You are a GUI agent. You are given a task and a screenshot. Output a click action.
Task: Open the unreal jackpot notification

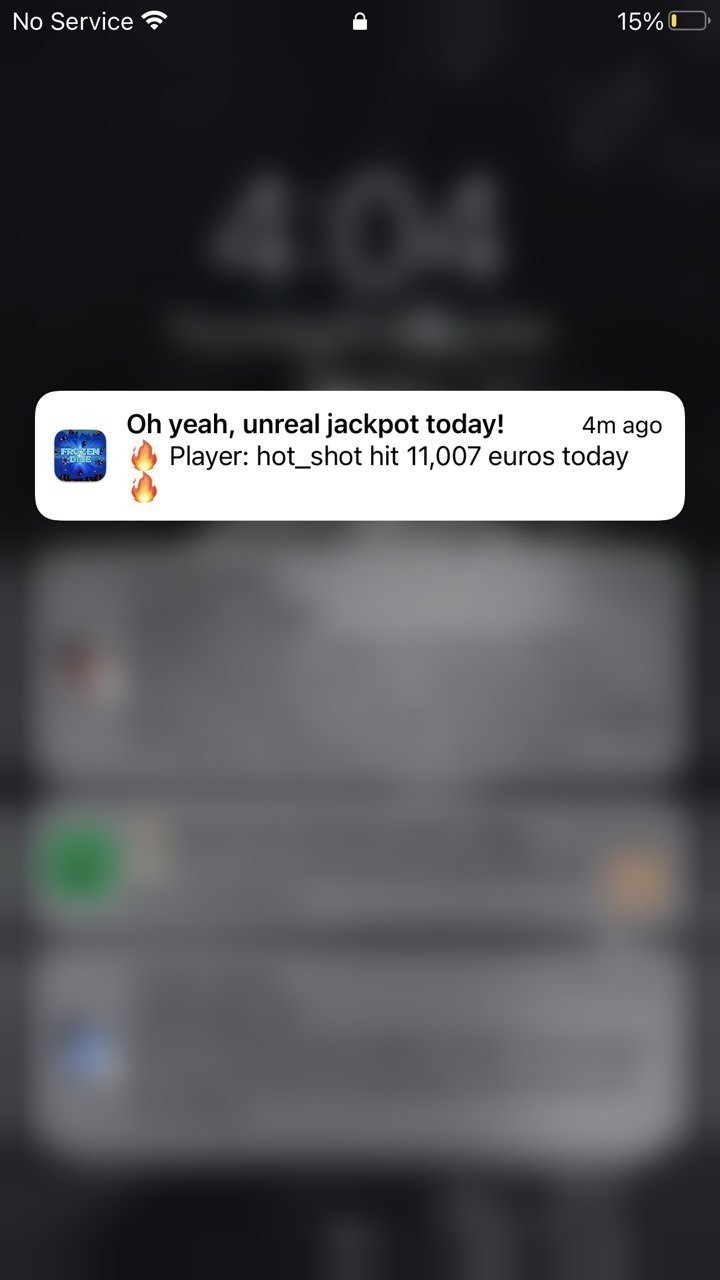pos(360,455)
